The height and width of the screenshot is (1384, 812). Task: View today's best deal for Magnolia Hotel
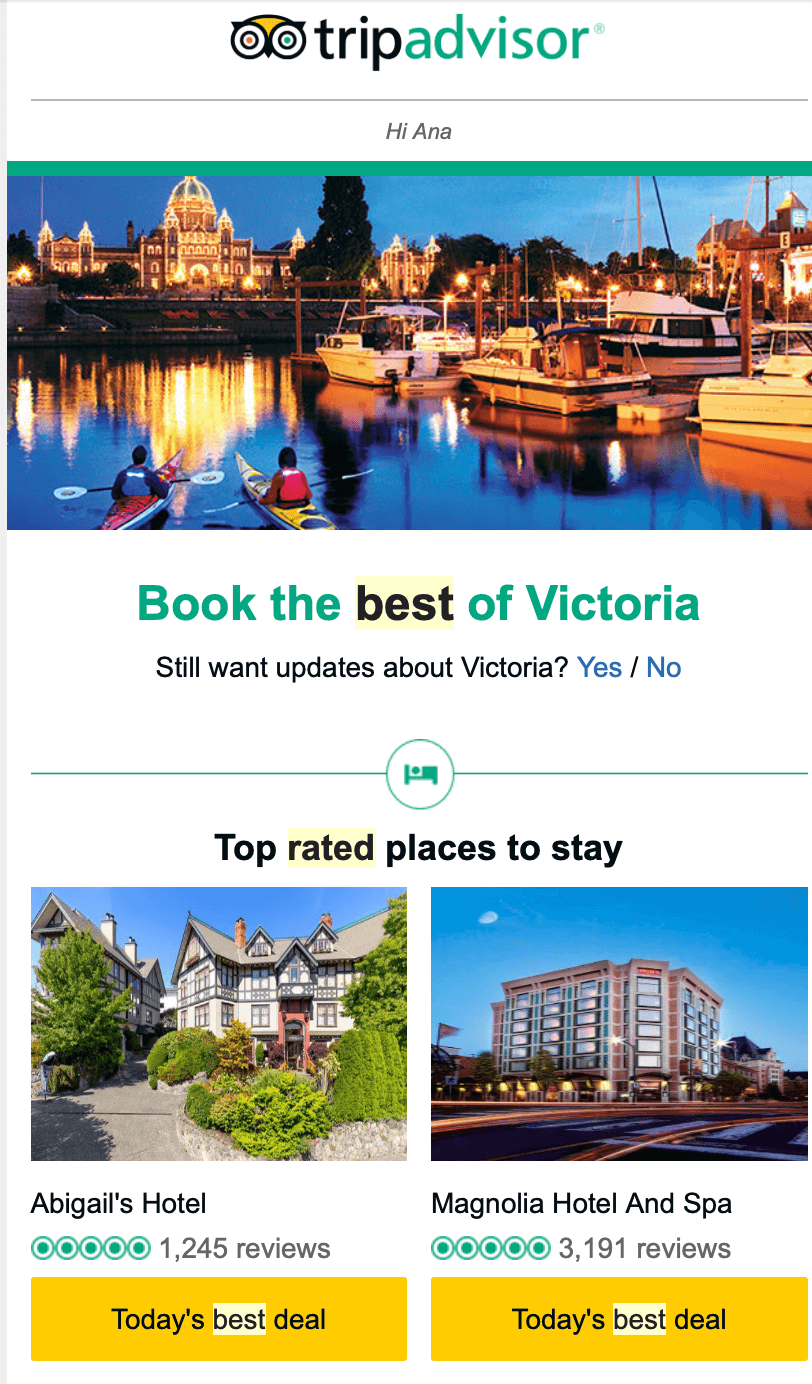pos(619,1319)
